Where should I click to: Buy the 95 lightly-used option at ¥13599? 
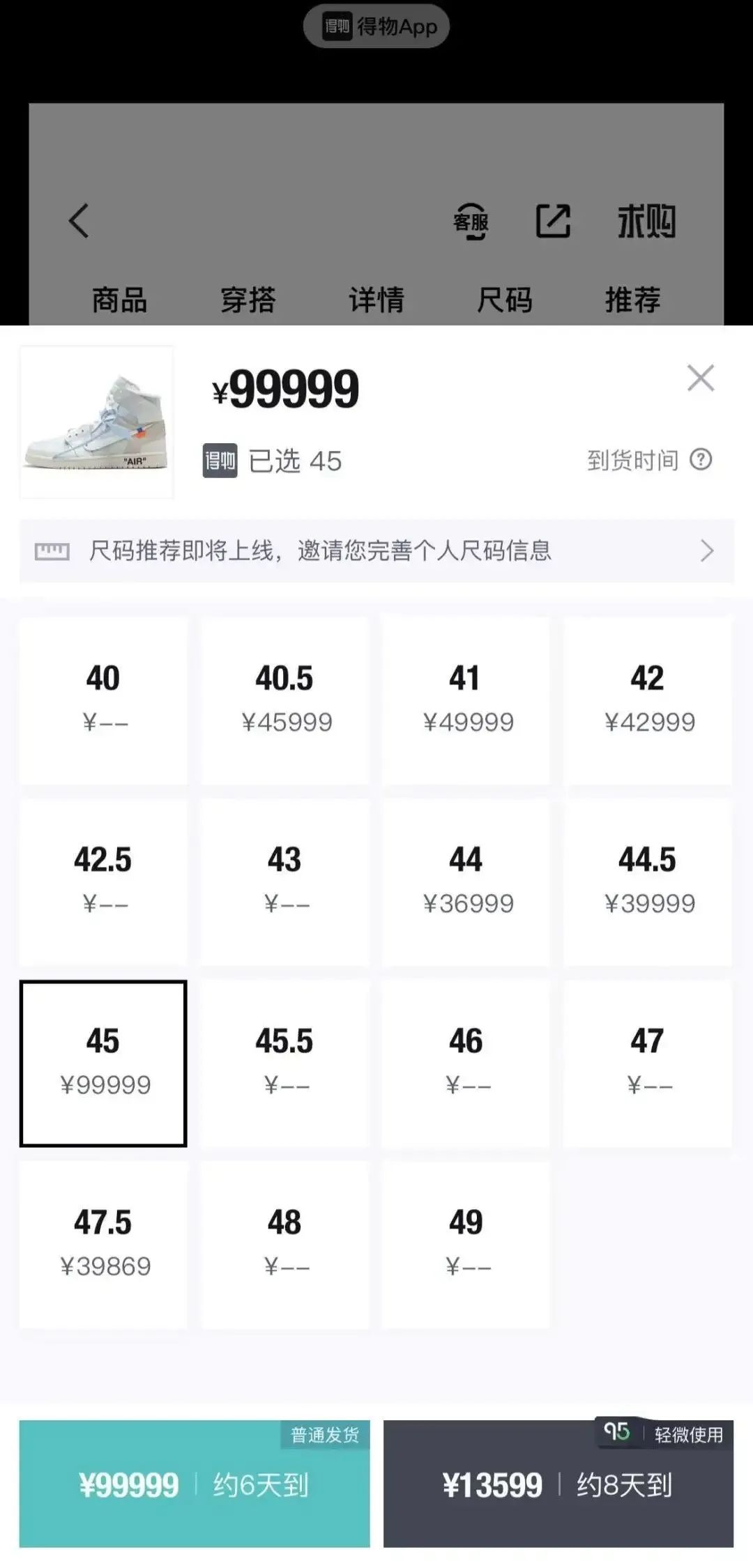[558, 1484]
